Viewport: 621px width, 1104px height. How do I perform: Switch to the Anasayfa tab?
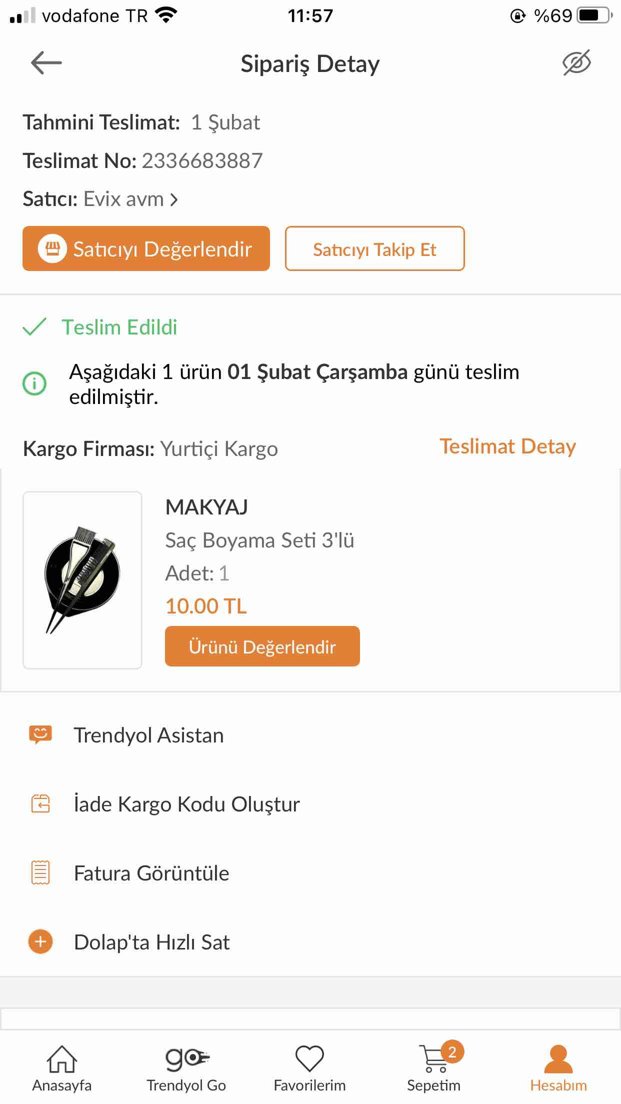coord(62,1067)
